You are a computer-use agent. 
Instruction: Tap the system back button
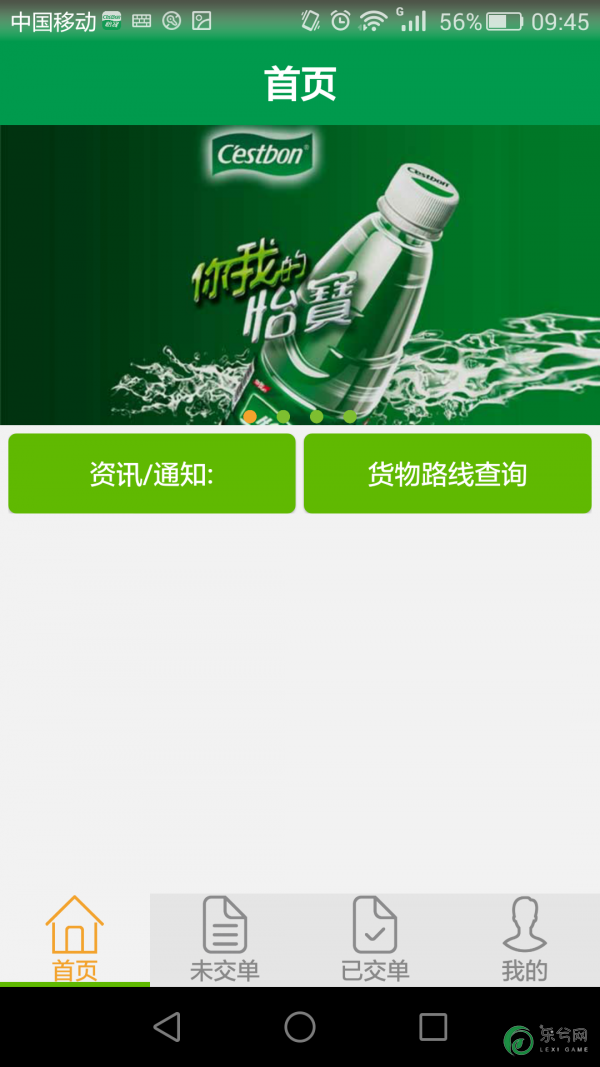pos(167,1027)
